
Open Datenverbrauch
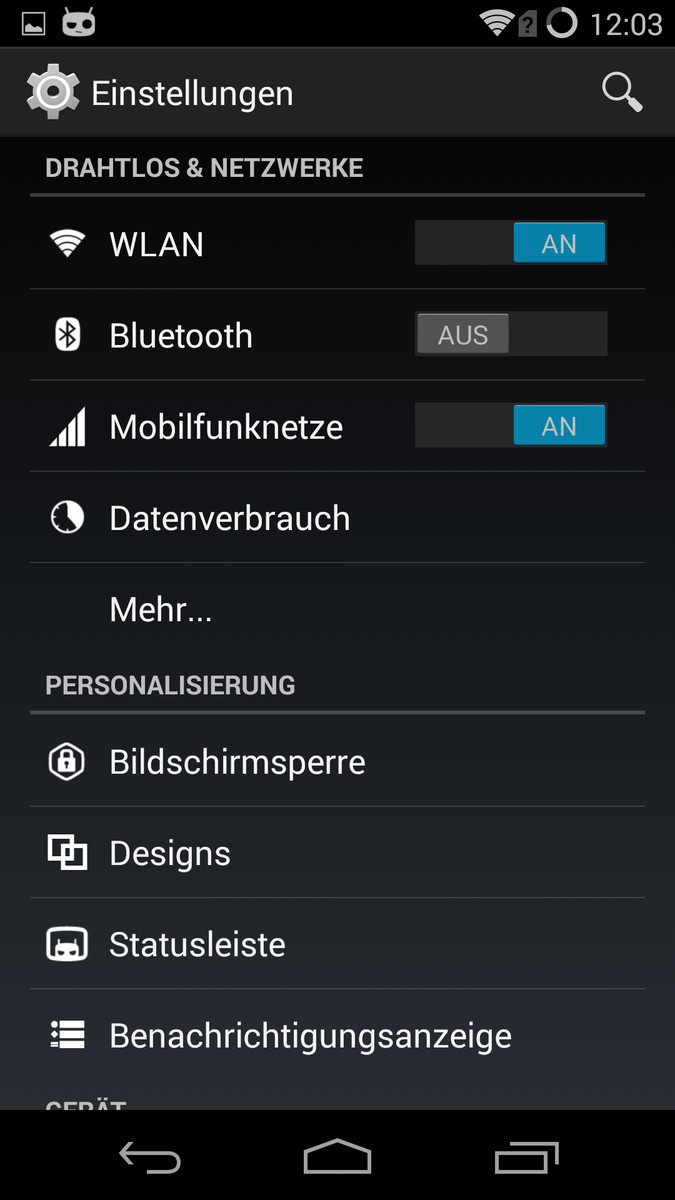337,518
